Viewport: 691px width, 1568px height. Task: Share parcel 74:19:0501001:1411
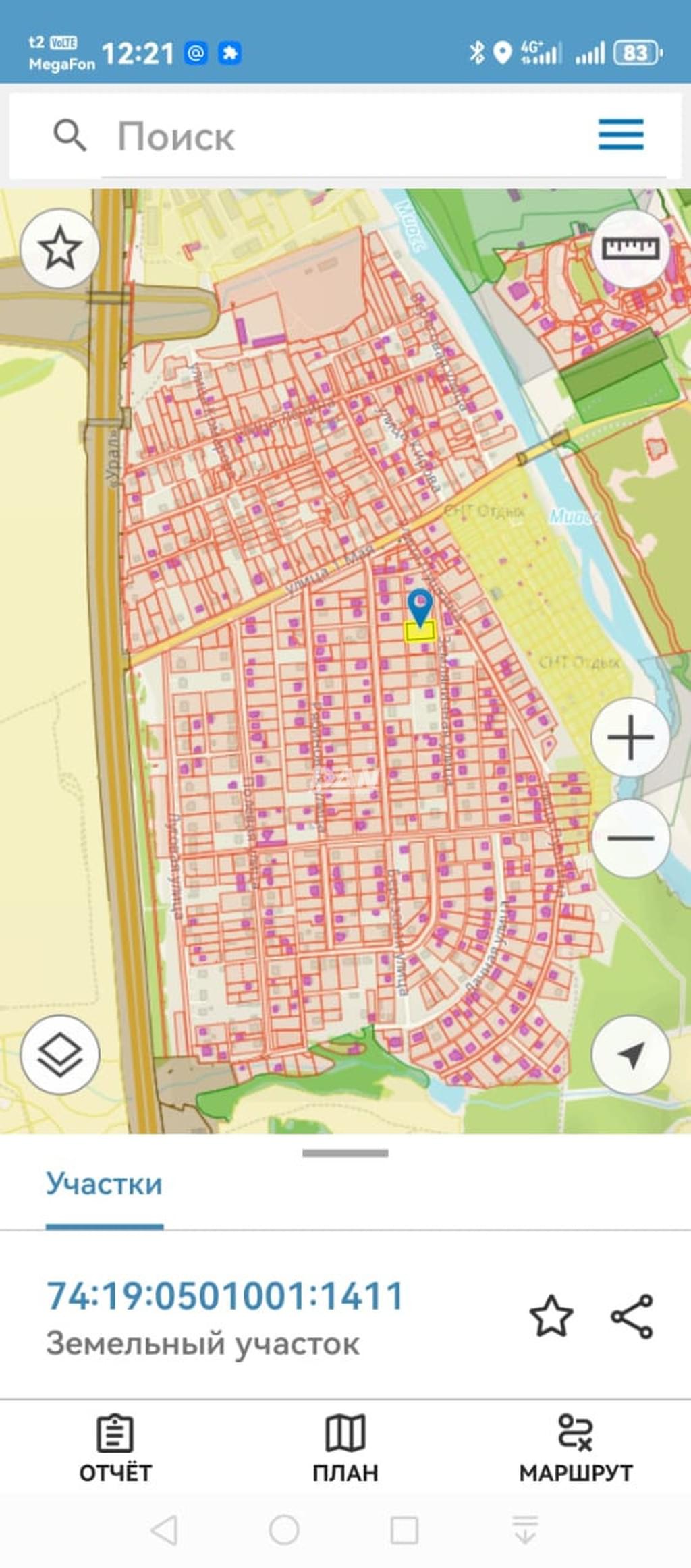click(632, 1316)
